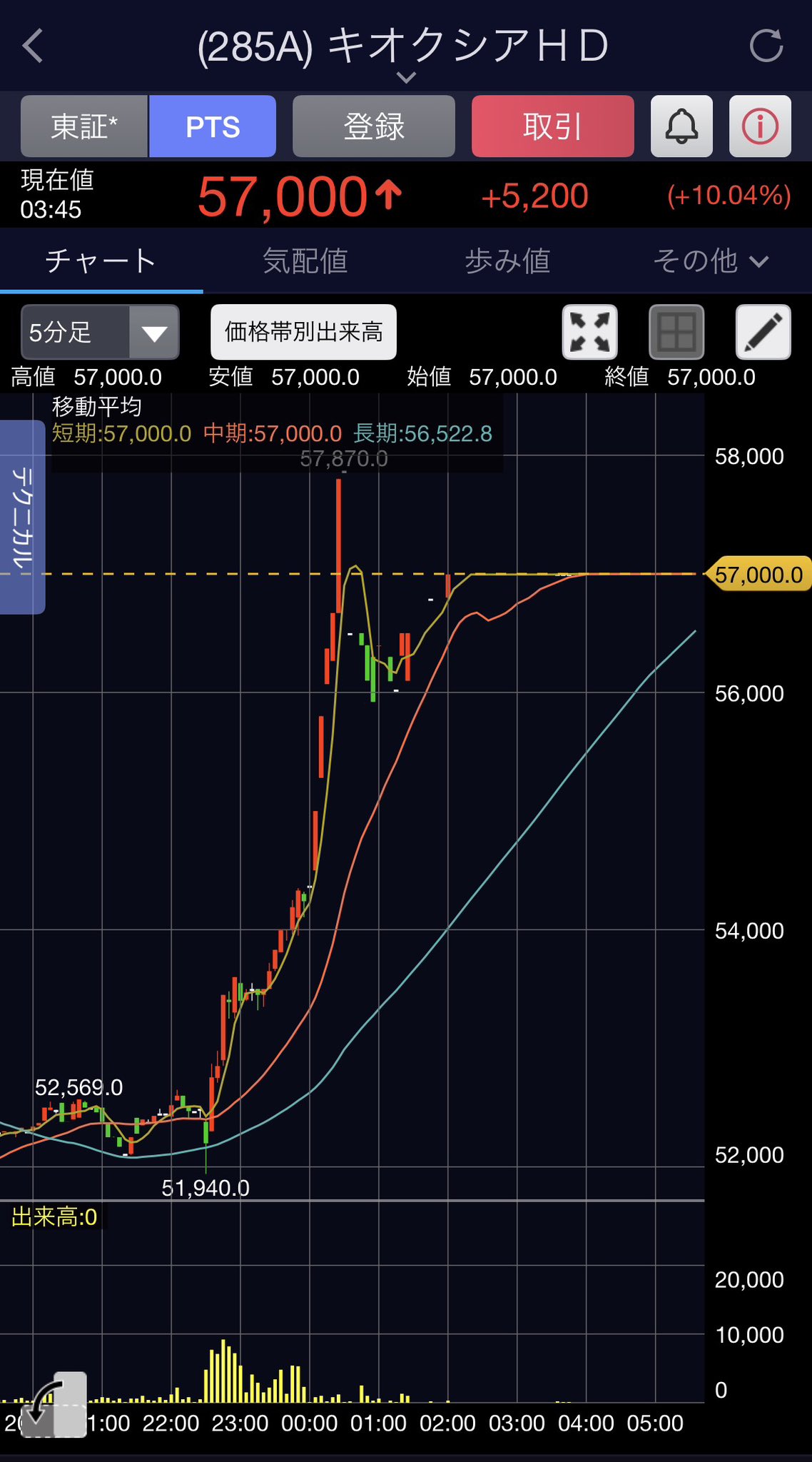Expand the stock selector chevron under the title
The width and height of the screenshot is (812, 1462).
[x=406, y=77]
